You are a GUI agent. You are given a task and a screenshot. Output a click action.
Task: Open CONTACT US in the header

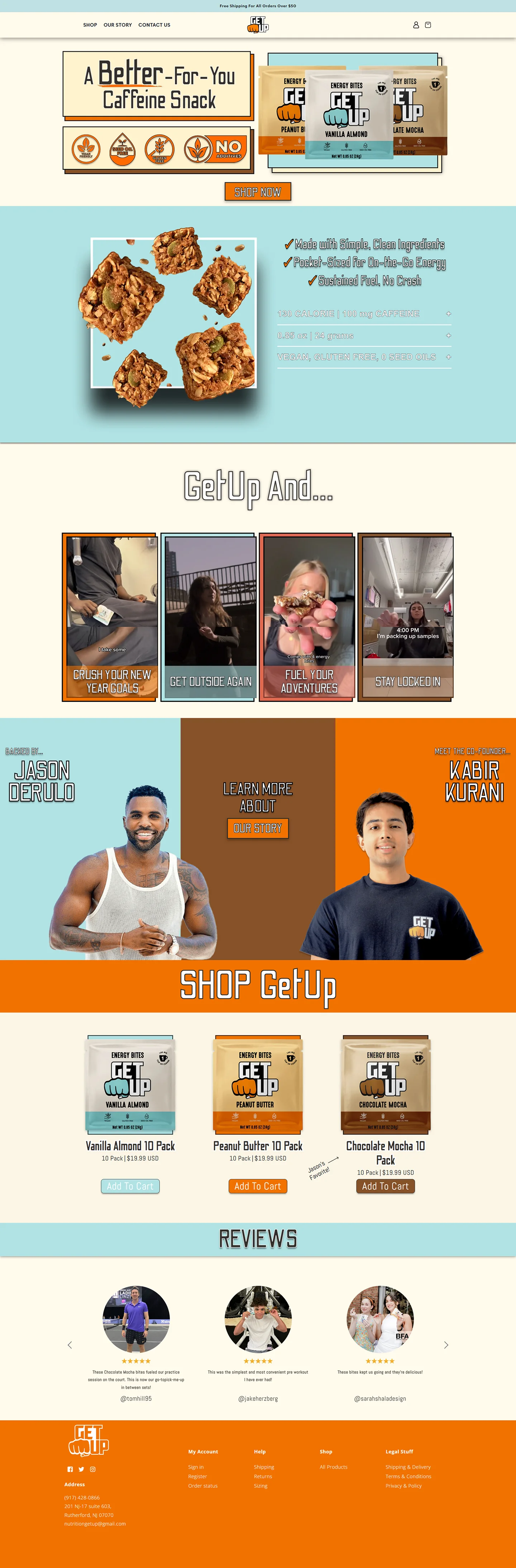[154, 25]
